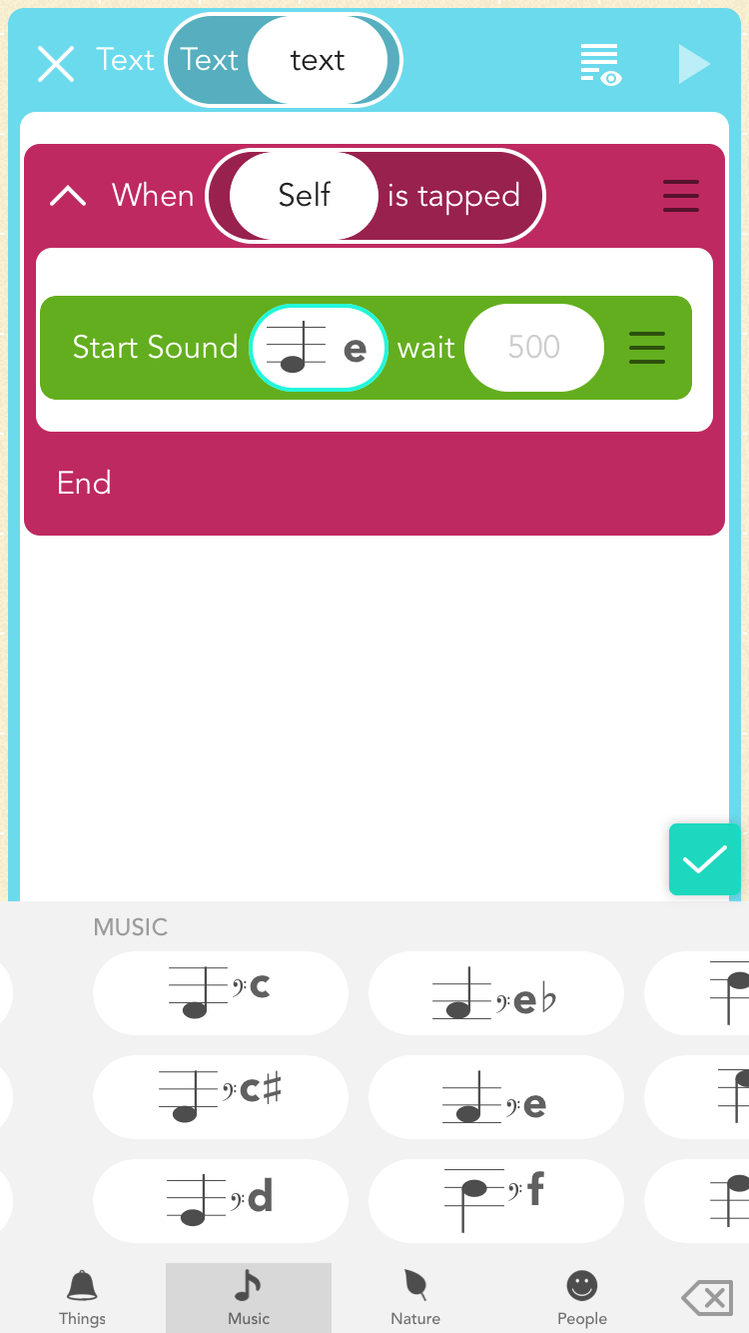This screenshot has height=1333, width=749.
Task: Choose the bass e♭ note
Action: pyautogui.click(x=496, y=993)
